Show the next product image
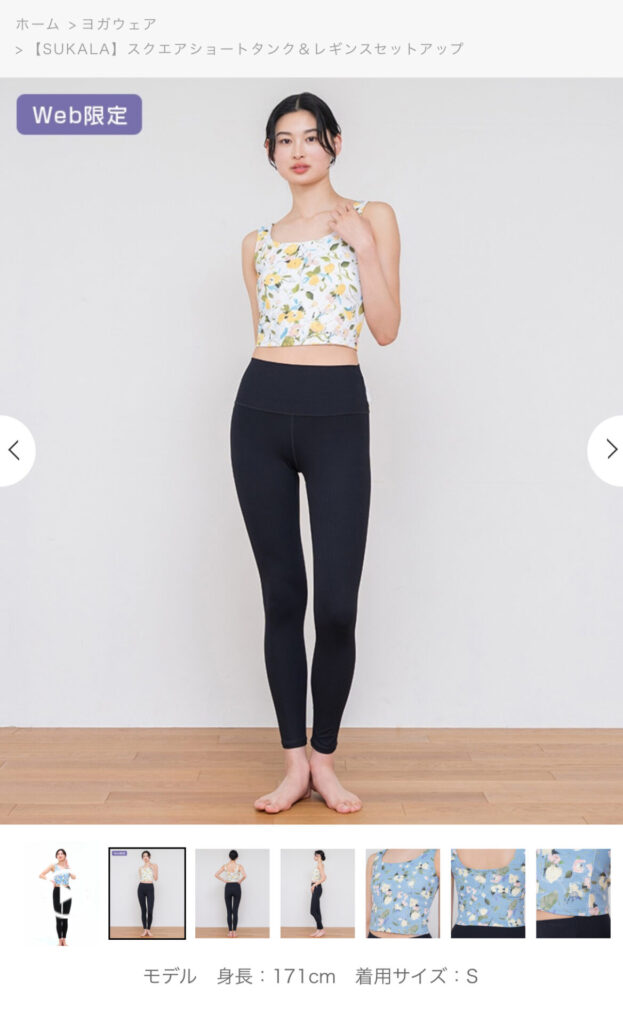 [609, 450]
